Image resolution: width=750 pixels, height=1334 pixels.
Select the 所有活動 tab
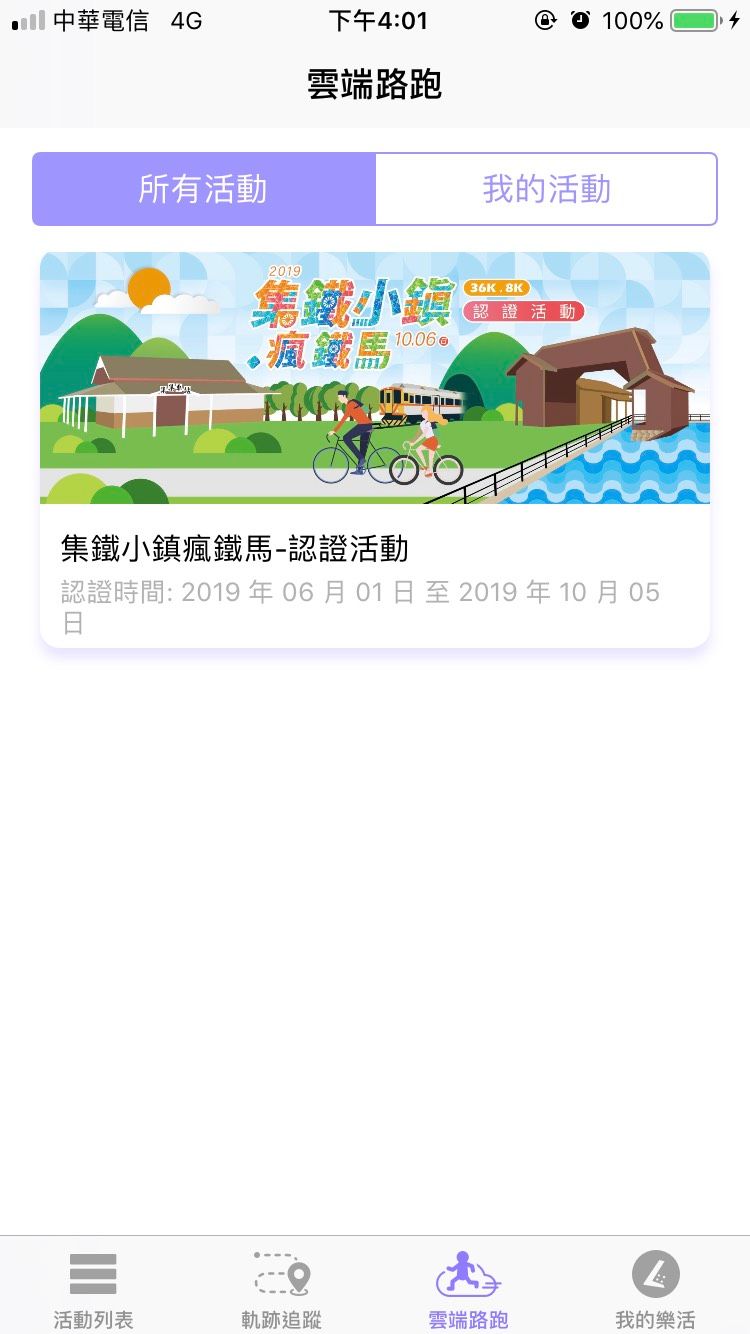click(204, 189)
